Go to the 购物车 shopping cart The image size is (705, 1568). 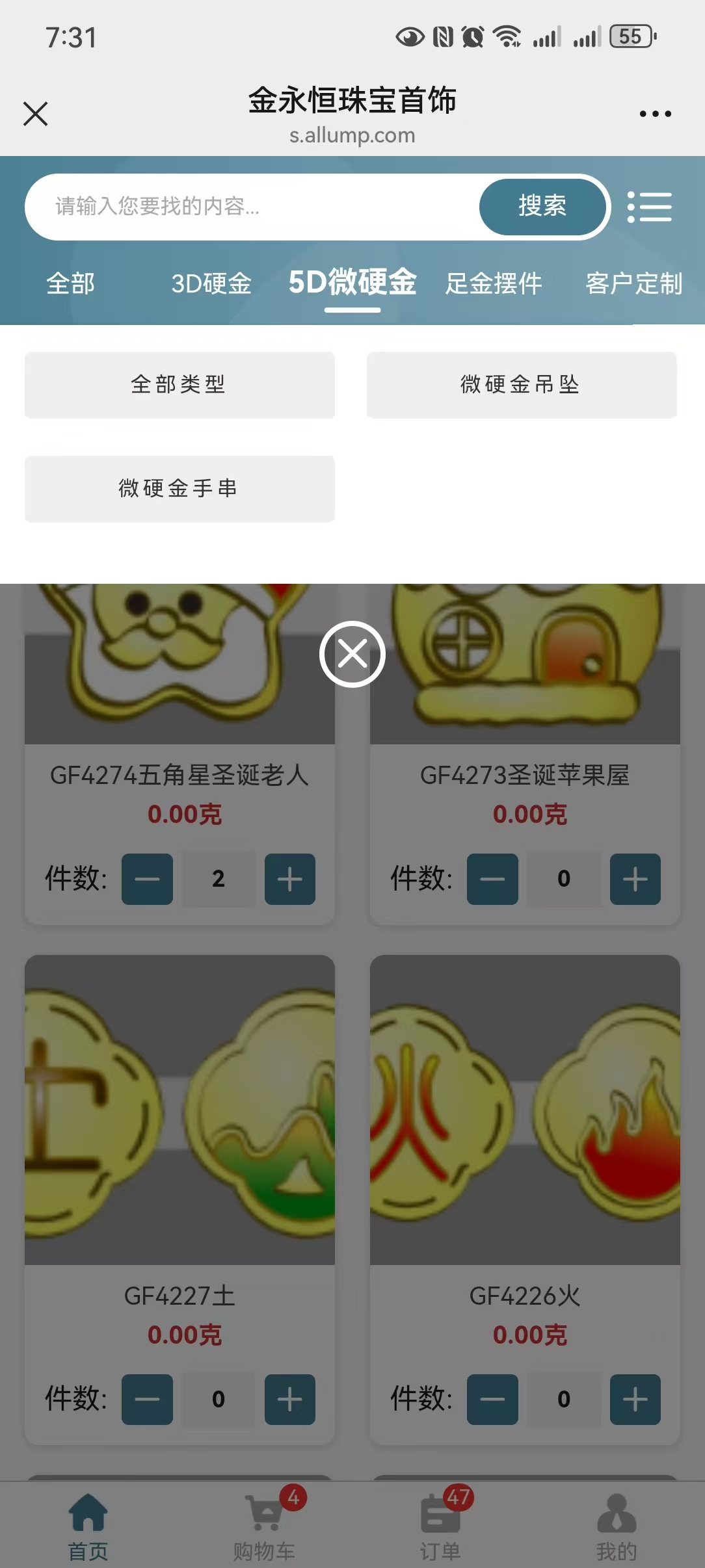point(265,1524)
